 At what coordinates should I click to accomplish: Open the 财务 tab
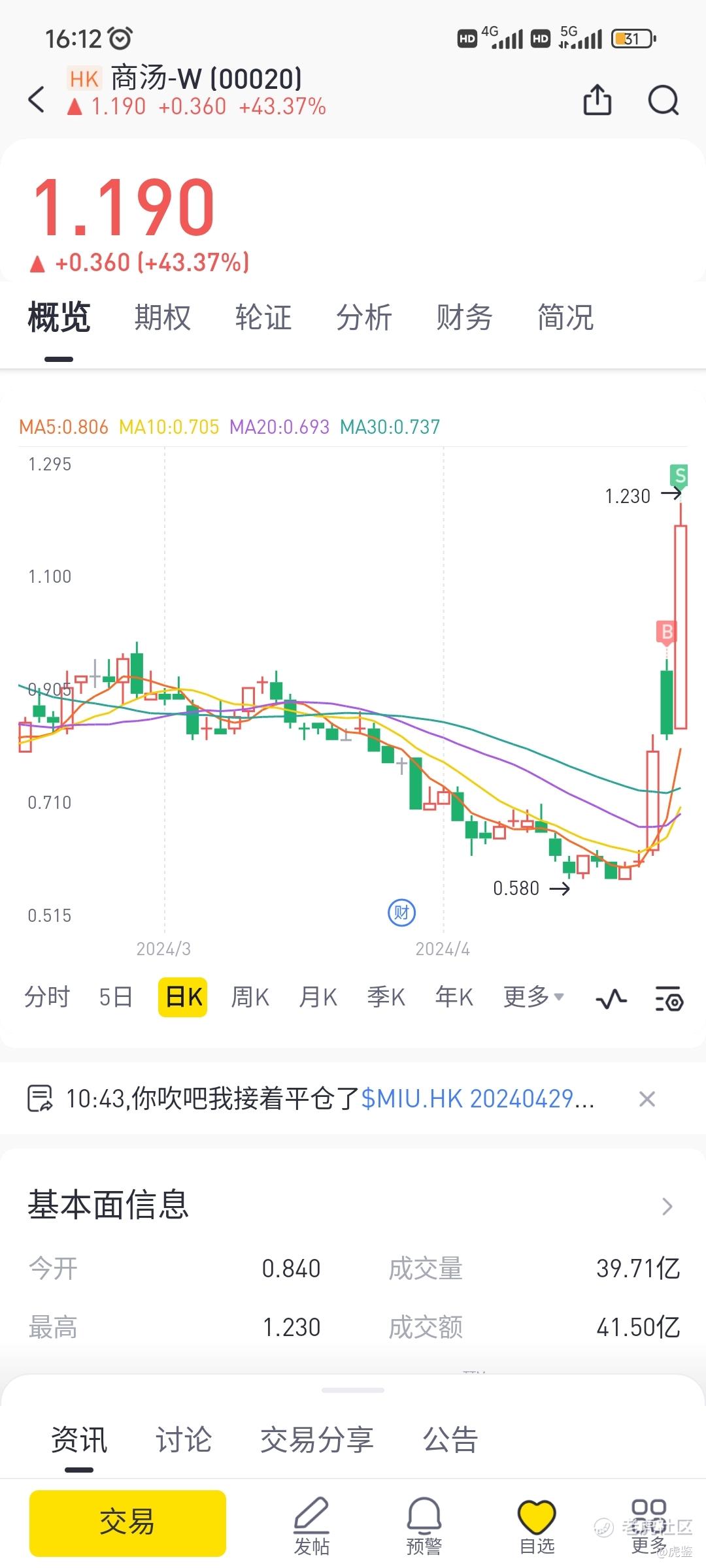(x=465, y=318)
